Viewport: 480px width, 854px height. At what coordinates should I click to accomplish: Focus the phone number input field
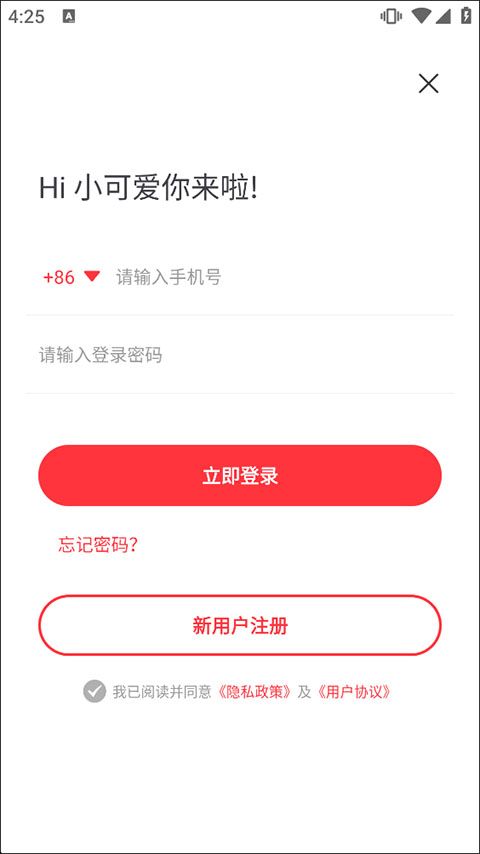click(283, 277)
